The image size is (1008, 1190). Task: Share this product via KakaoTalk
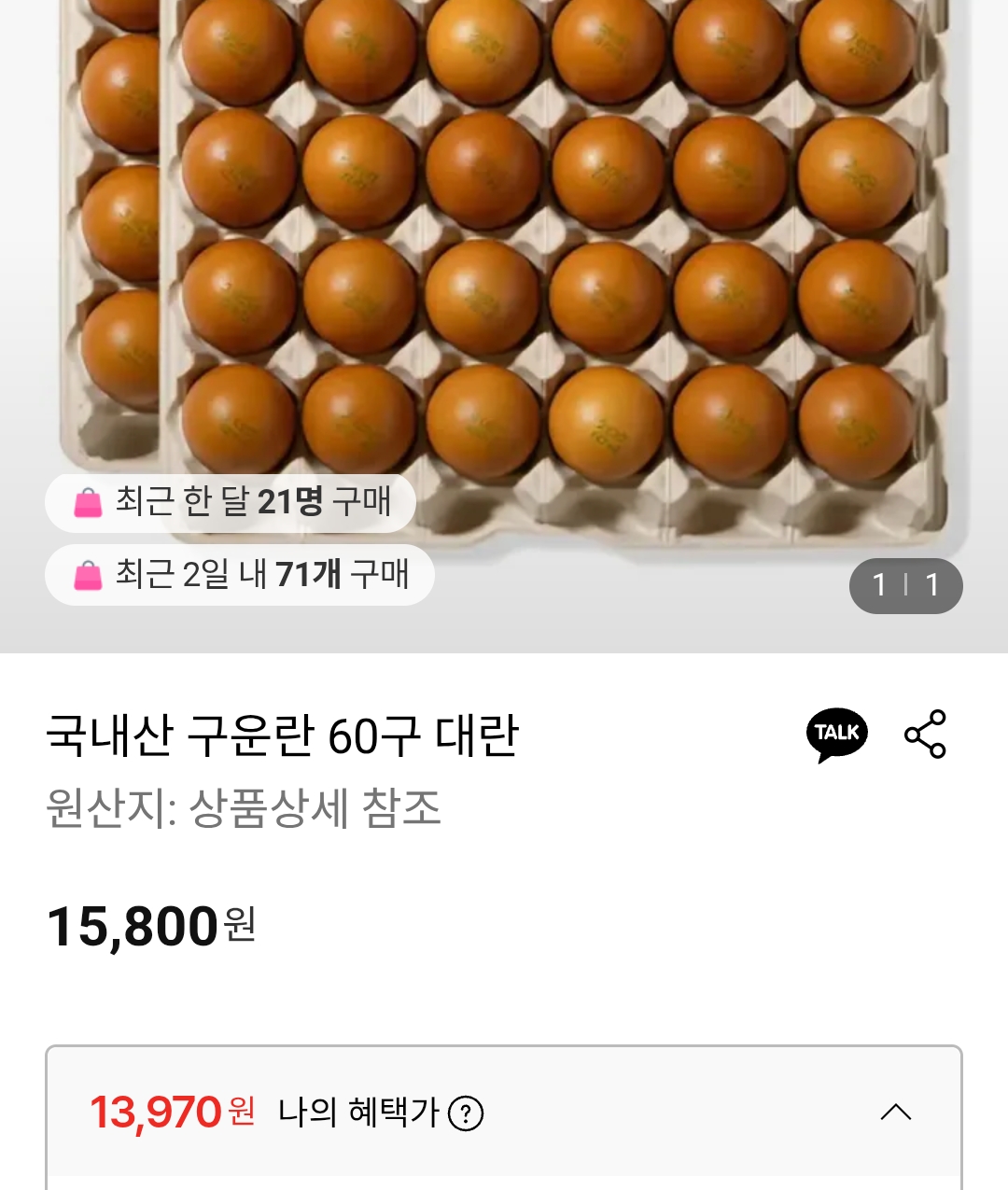tap(836, 734)
